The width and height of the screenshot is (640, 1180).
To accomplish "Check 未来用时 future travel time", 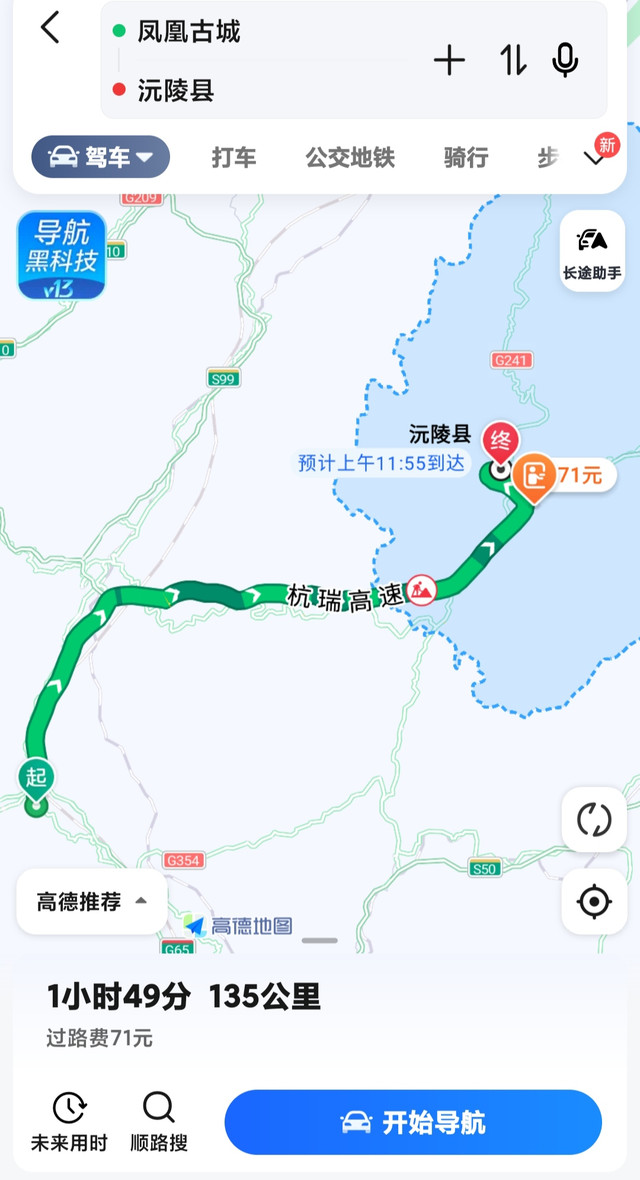I will (69, 1122).
